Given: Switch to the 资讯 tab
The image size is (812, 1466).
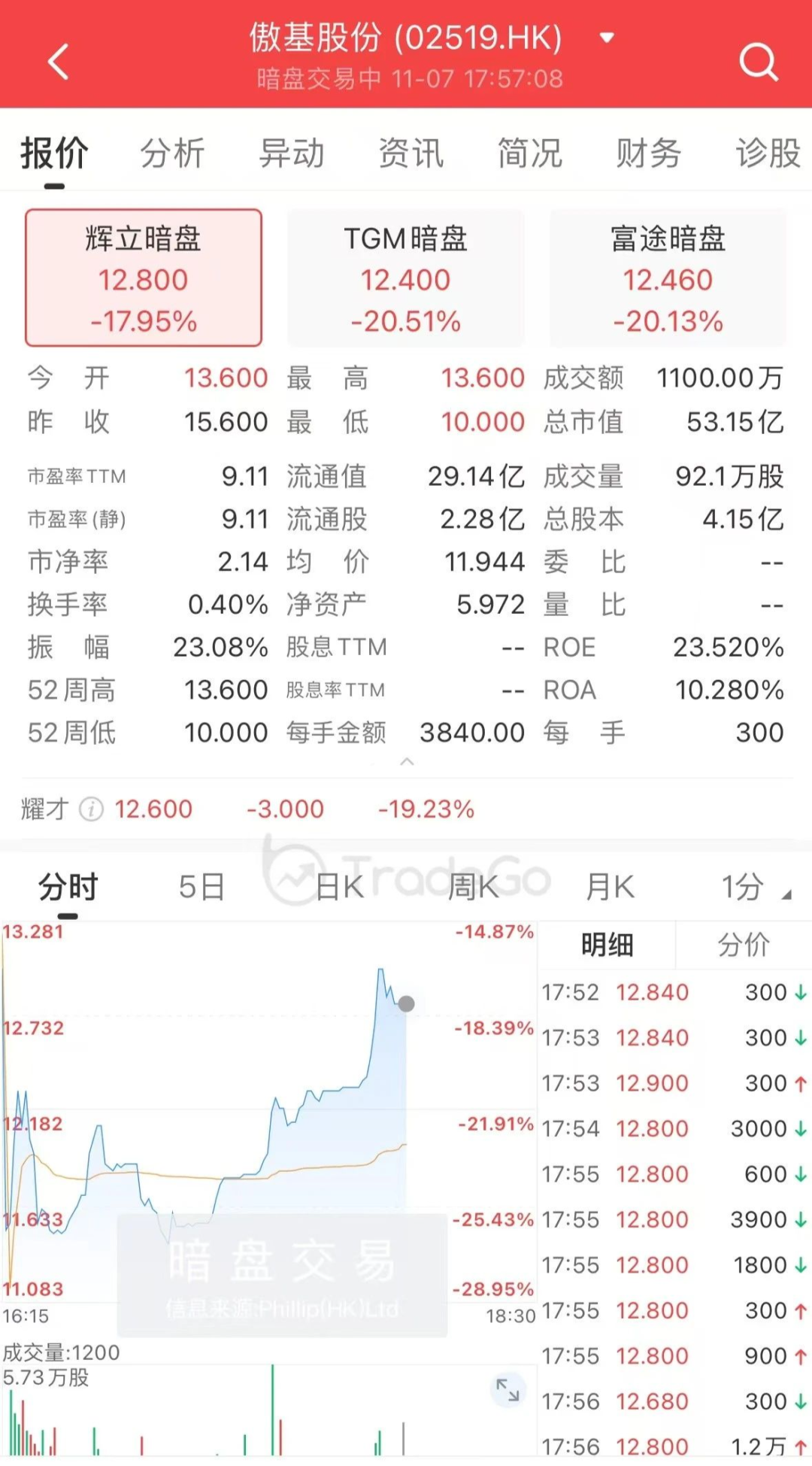Looking at the screenshot, I should [411, 153].
